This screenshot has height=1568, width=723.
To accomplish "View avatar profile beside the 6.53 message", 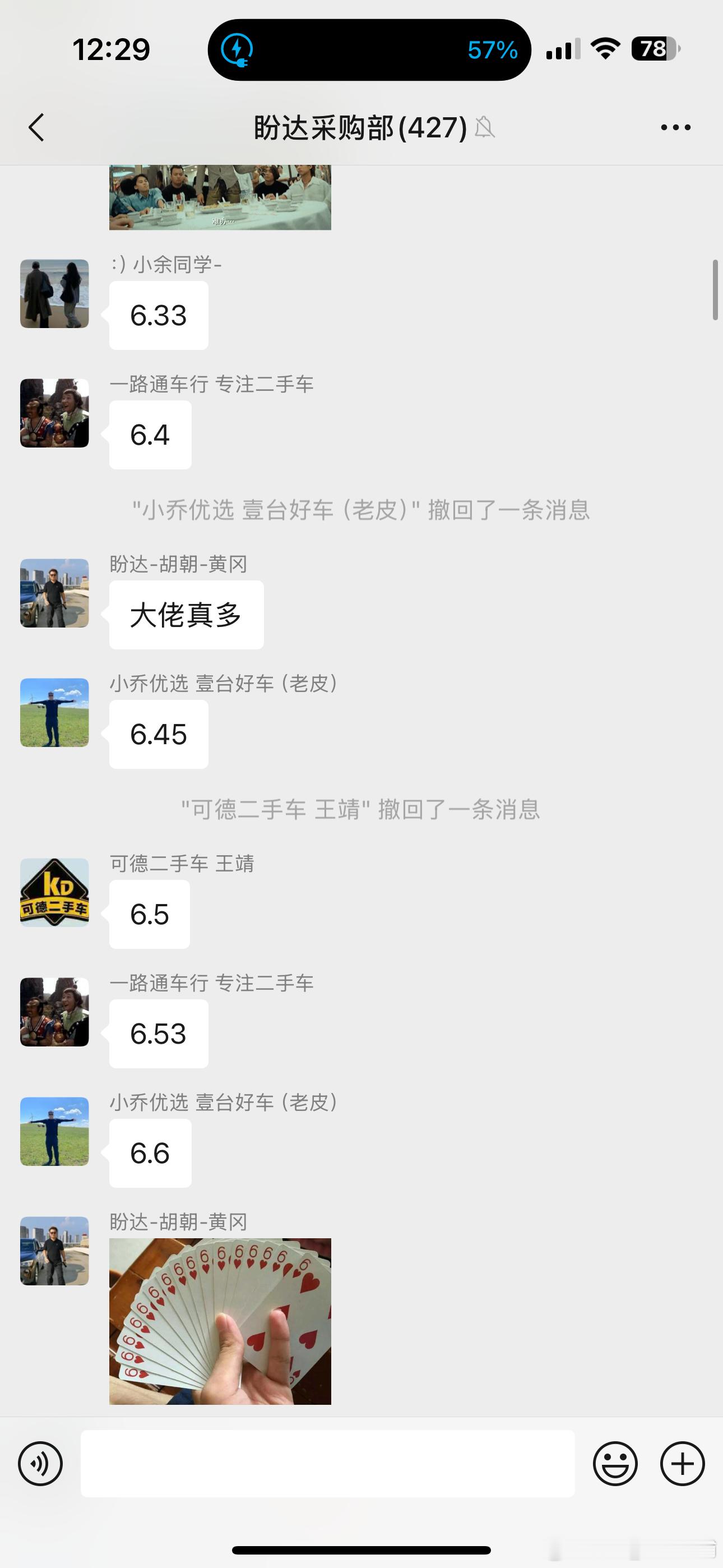I will click(x=55, y=1012).
